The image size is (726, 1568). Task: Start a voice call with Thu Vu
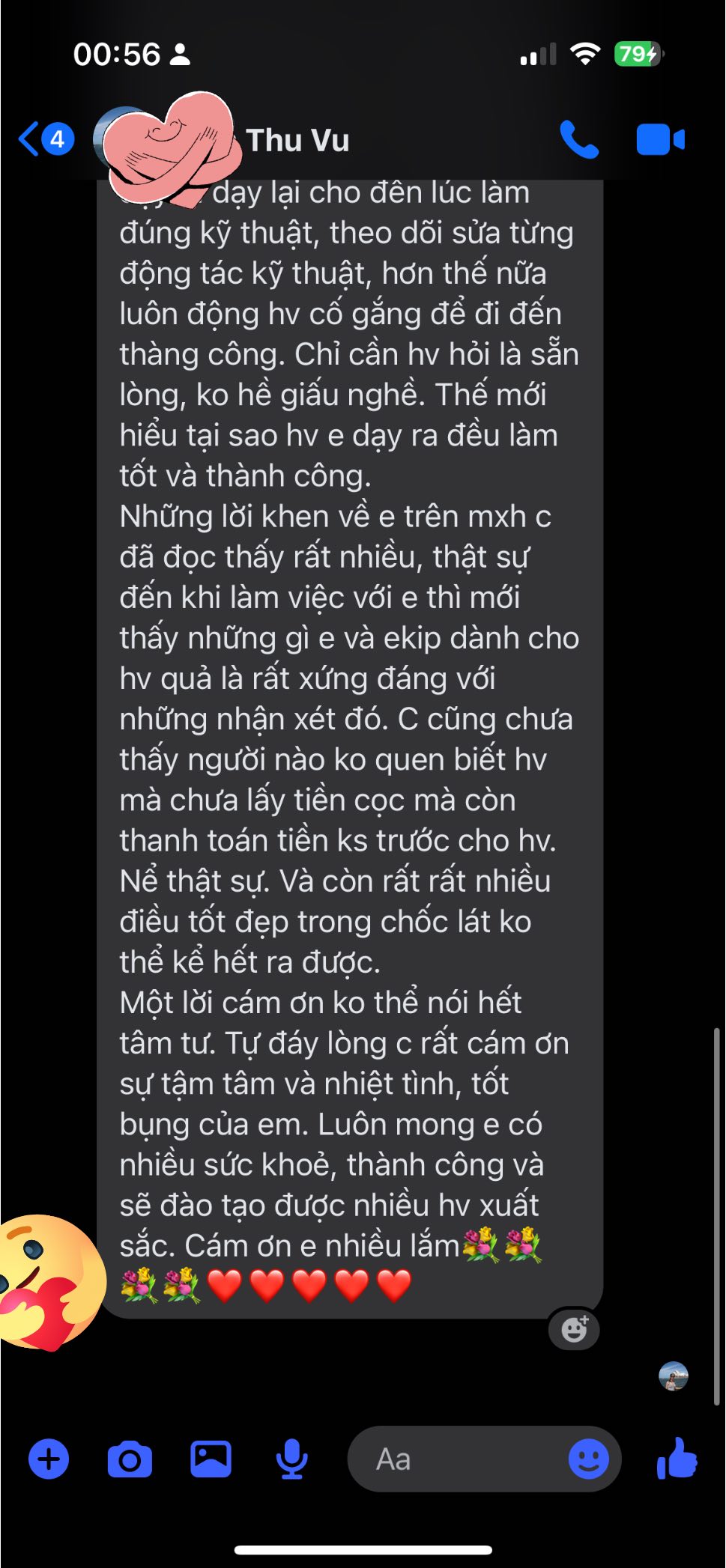pos(578,139)
